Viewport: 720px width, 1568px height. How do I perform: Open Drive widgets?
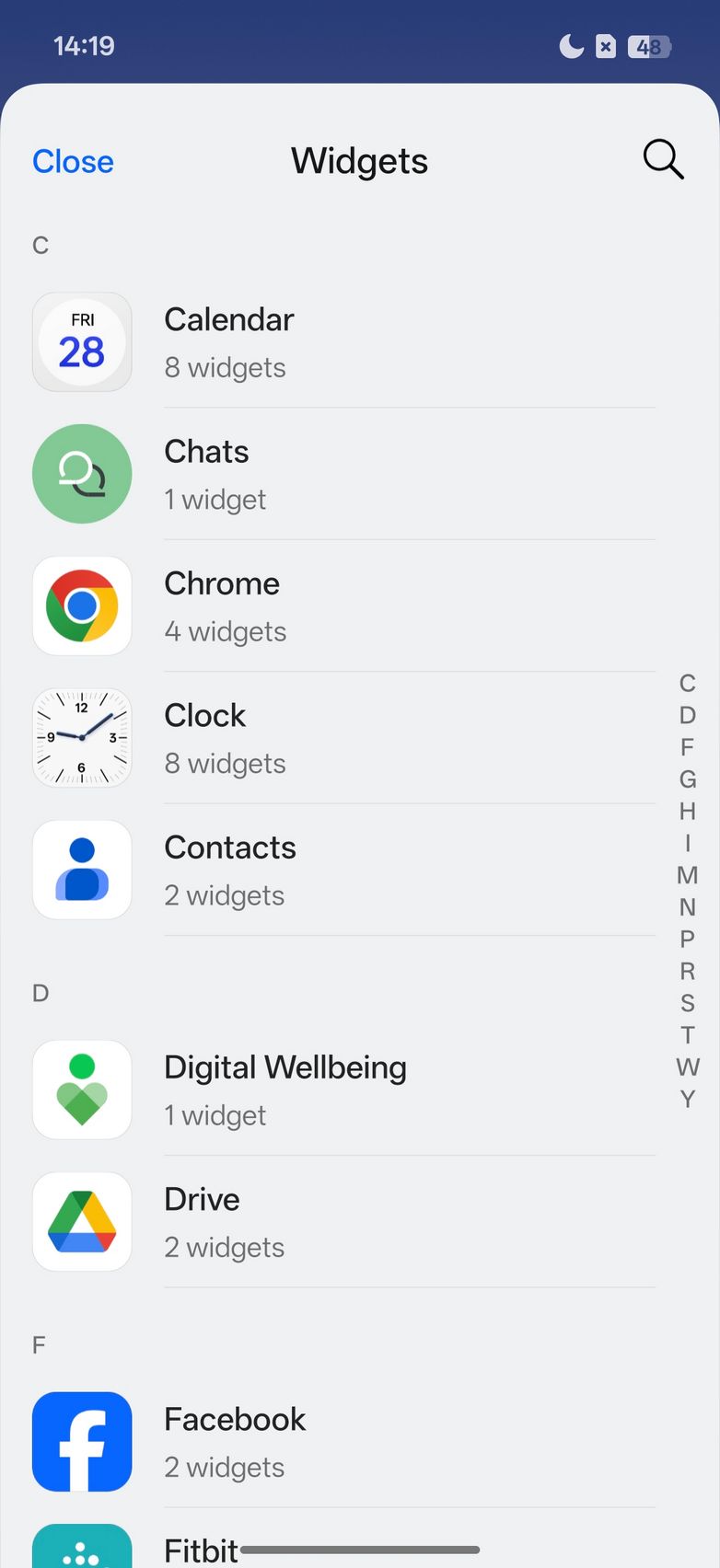pos(343,1222)
